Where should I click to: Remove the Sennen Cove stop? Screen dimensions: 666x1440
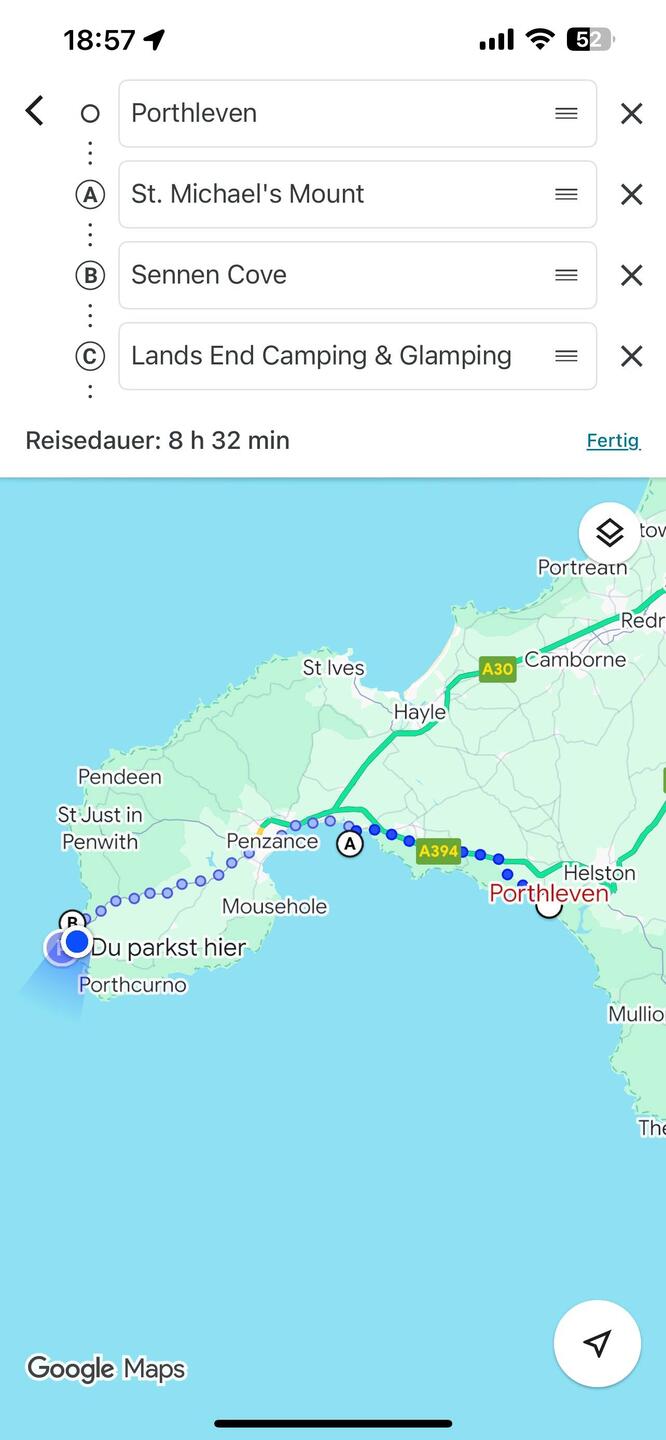[x=631, y=275]
